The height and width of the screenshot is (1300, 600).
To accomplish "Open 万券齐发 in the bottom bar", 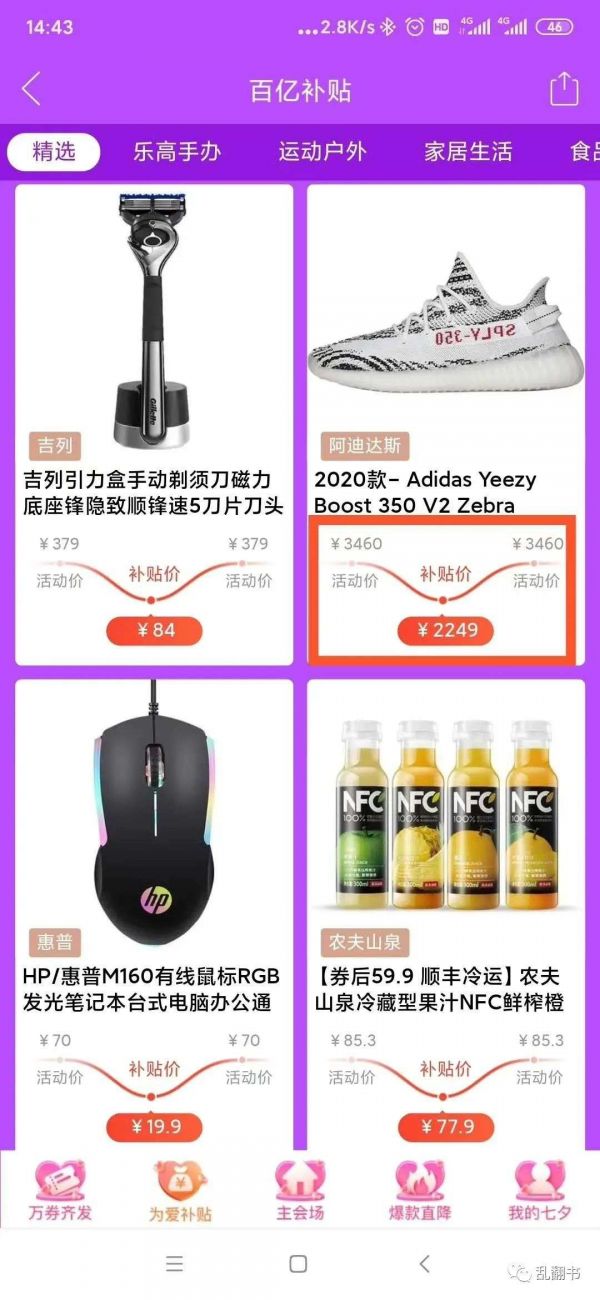I will tap(61, 1192).
